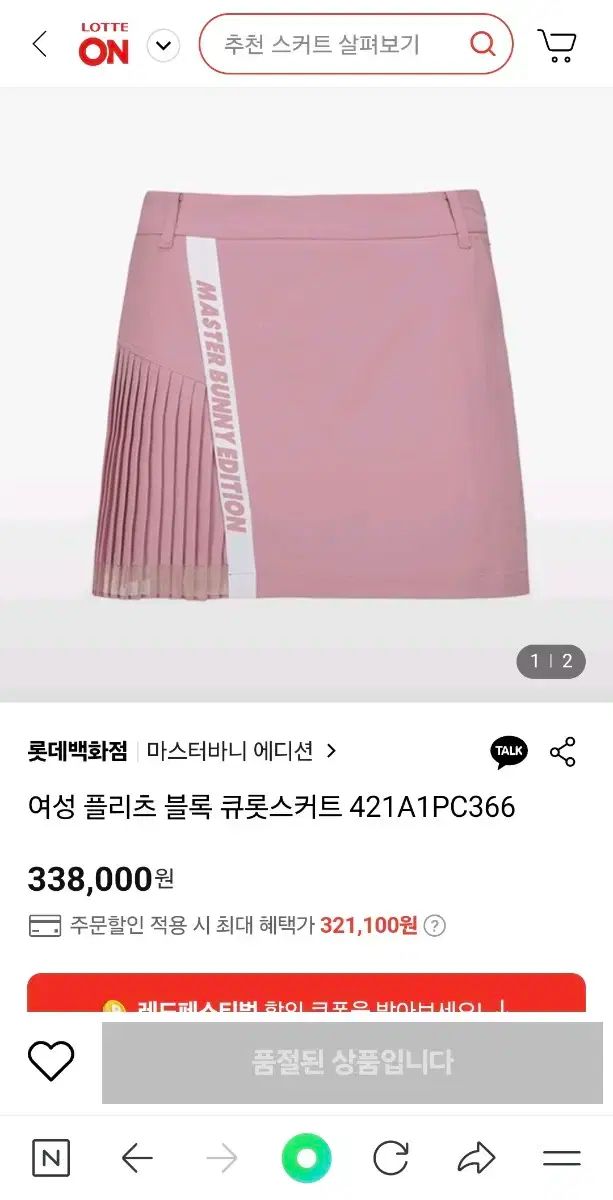The image size is (613, 1200).
Task: Share page with browser share arrow
Action: click(x=476, y=1158)
